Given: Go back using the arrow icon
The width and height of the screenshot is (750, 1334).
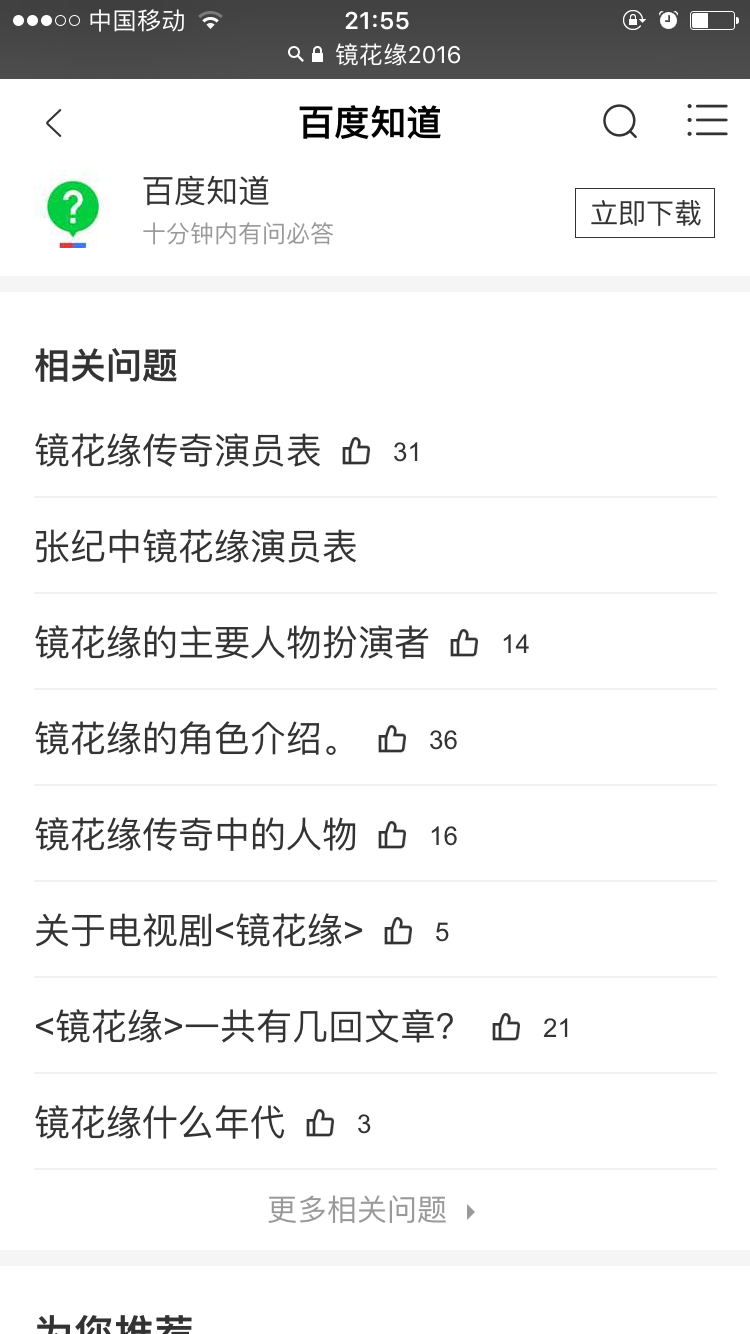Looking at the screenshot, I should [x=54, y=123].
